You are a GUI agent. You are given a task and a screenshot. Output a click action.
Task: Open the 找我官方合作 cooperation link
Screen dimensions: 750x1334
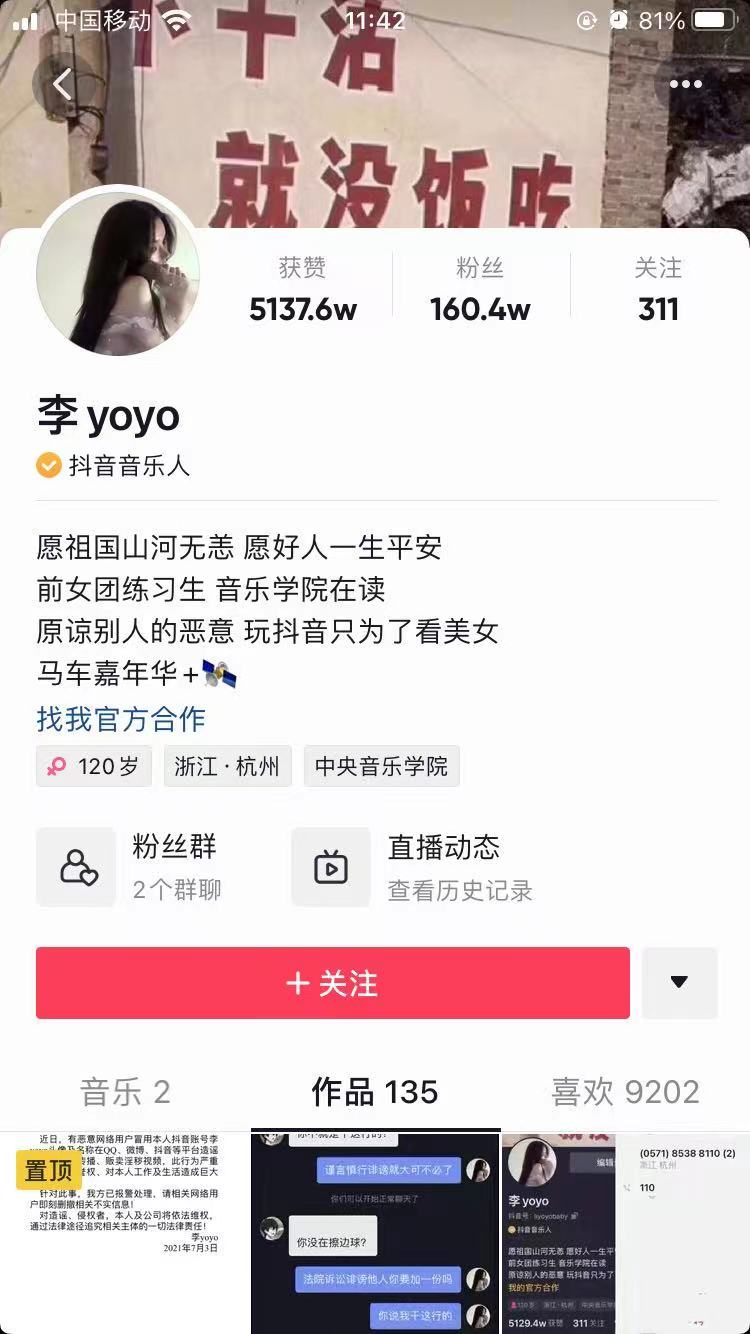pos(120,719)
